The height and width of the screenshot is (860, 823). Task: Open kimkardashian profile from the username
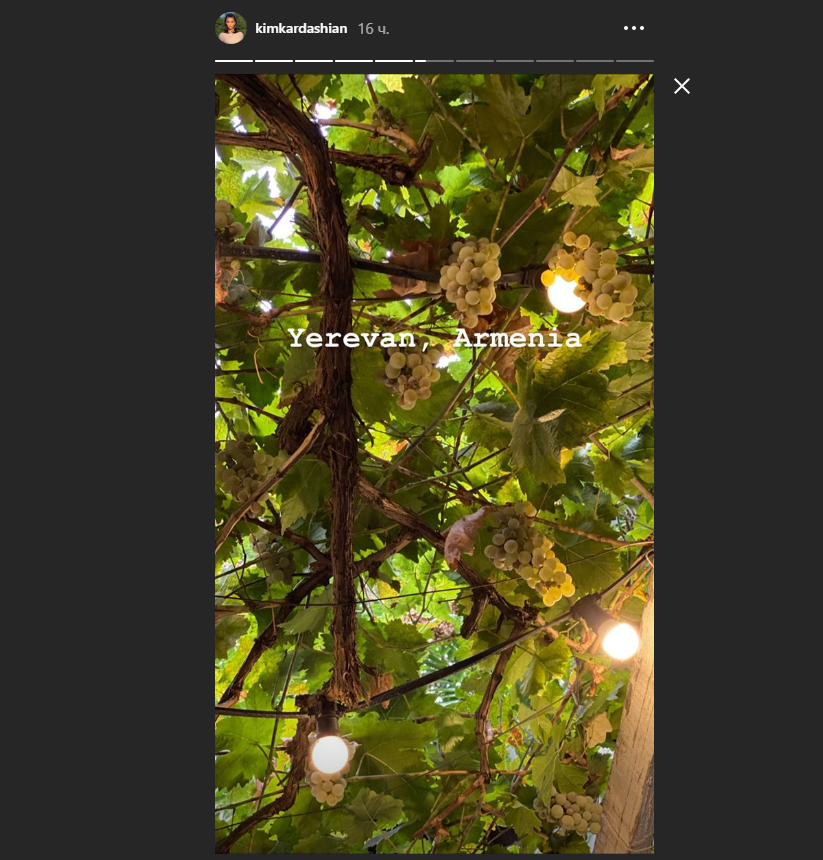click(x=301, y=29)
